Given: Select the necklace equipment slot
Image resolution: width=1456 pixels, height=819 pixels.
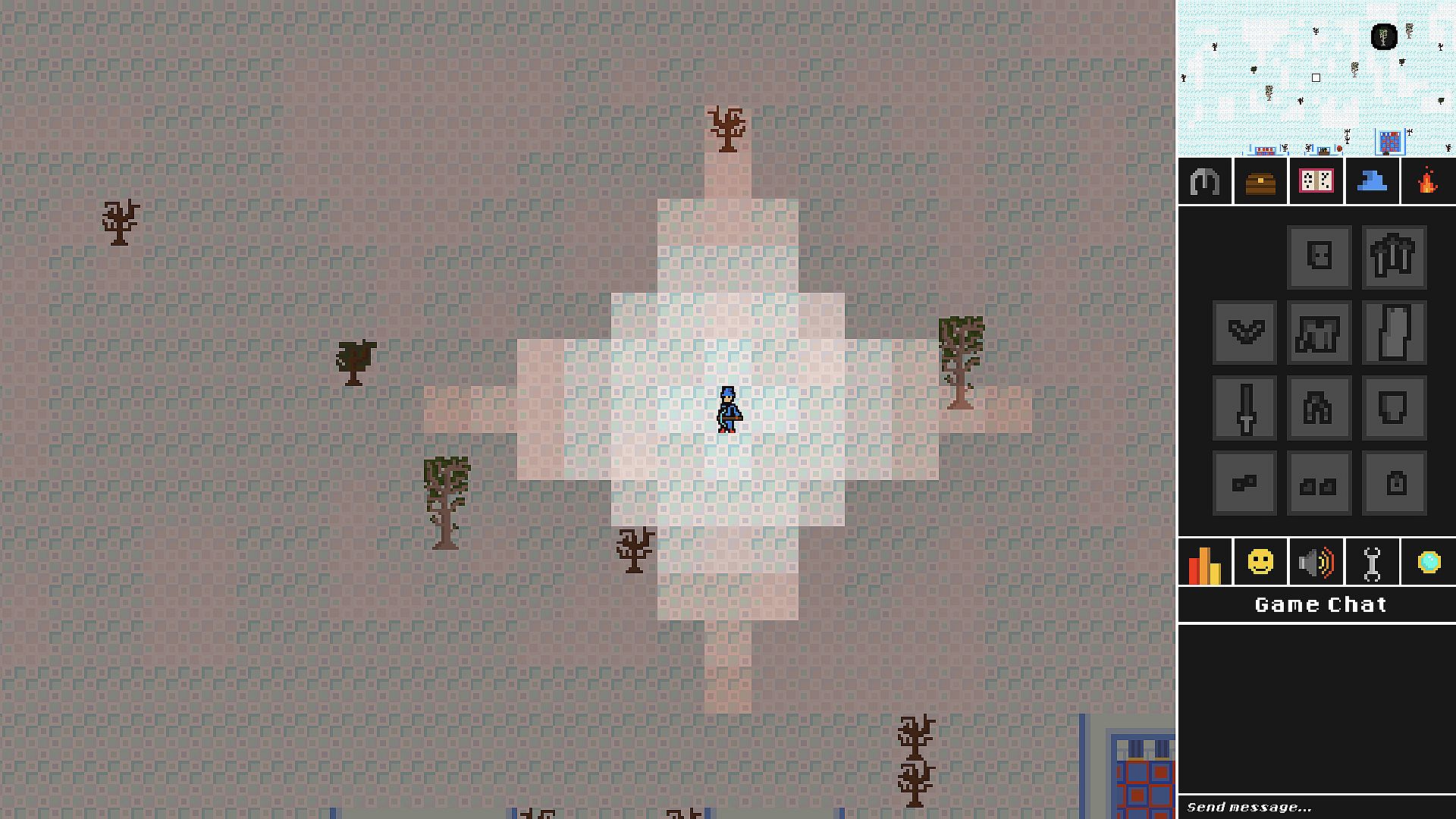Looking at the screenshot, I should [1245, 332].
